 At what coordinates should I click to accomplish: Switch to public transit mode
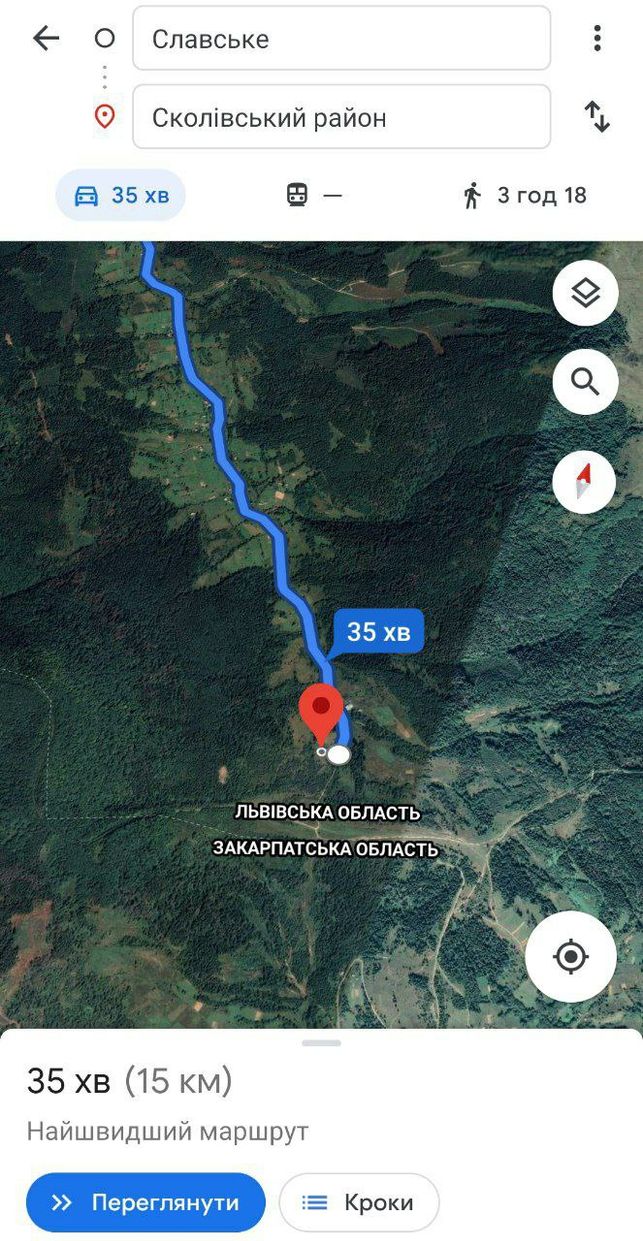[314, 195]
